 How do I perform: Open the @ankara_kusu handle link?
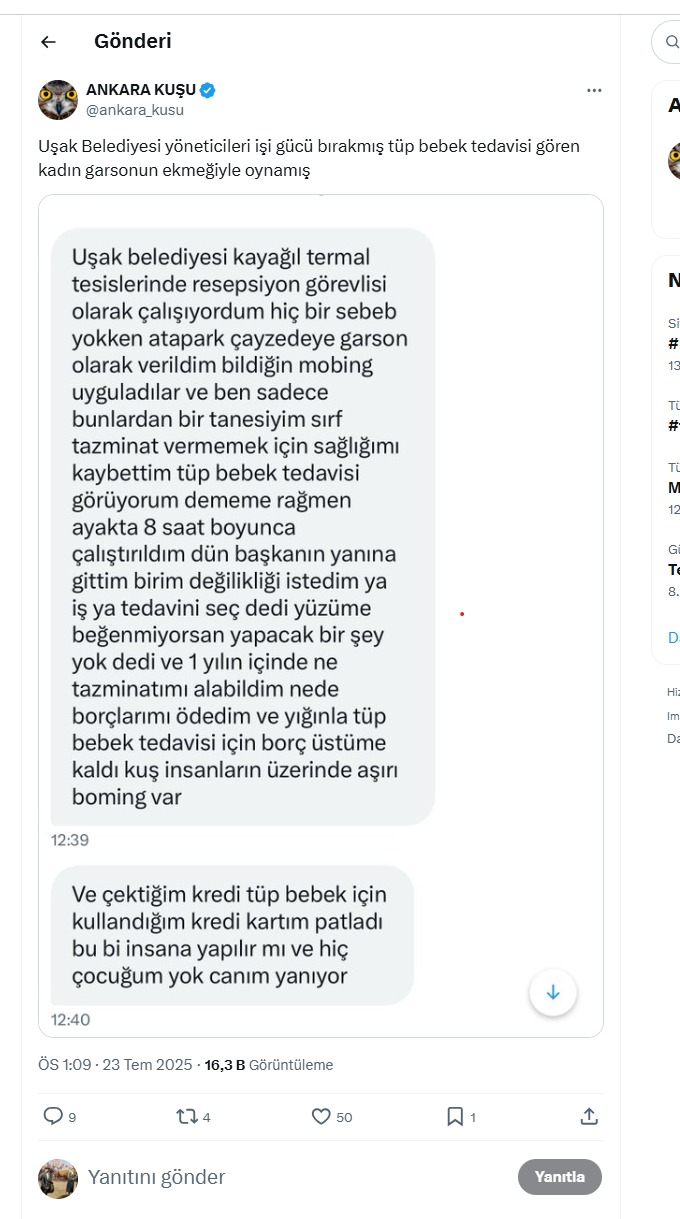(x=135, y=110)
